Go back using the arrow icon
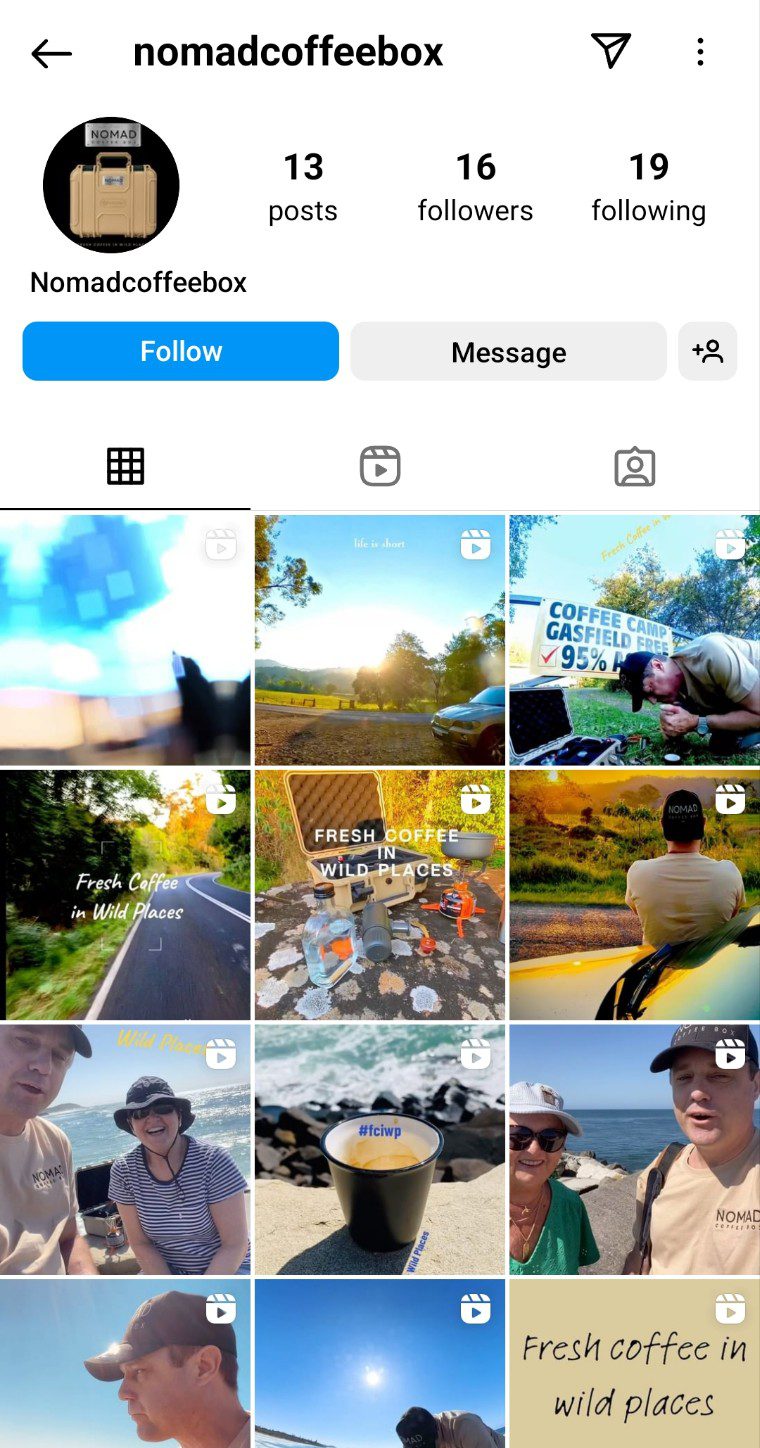The height and width of the screenshot is (1448, 760). click(51, 53)
